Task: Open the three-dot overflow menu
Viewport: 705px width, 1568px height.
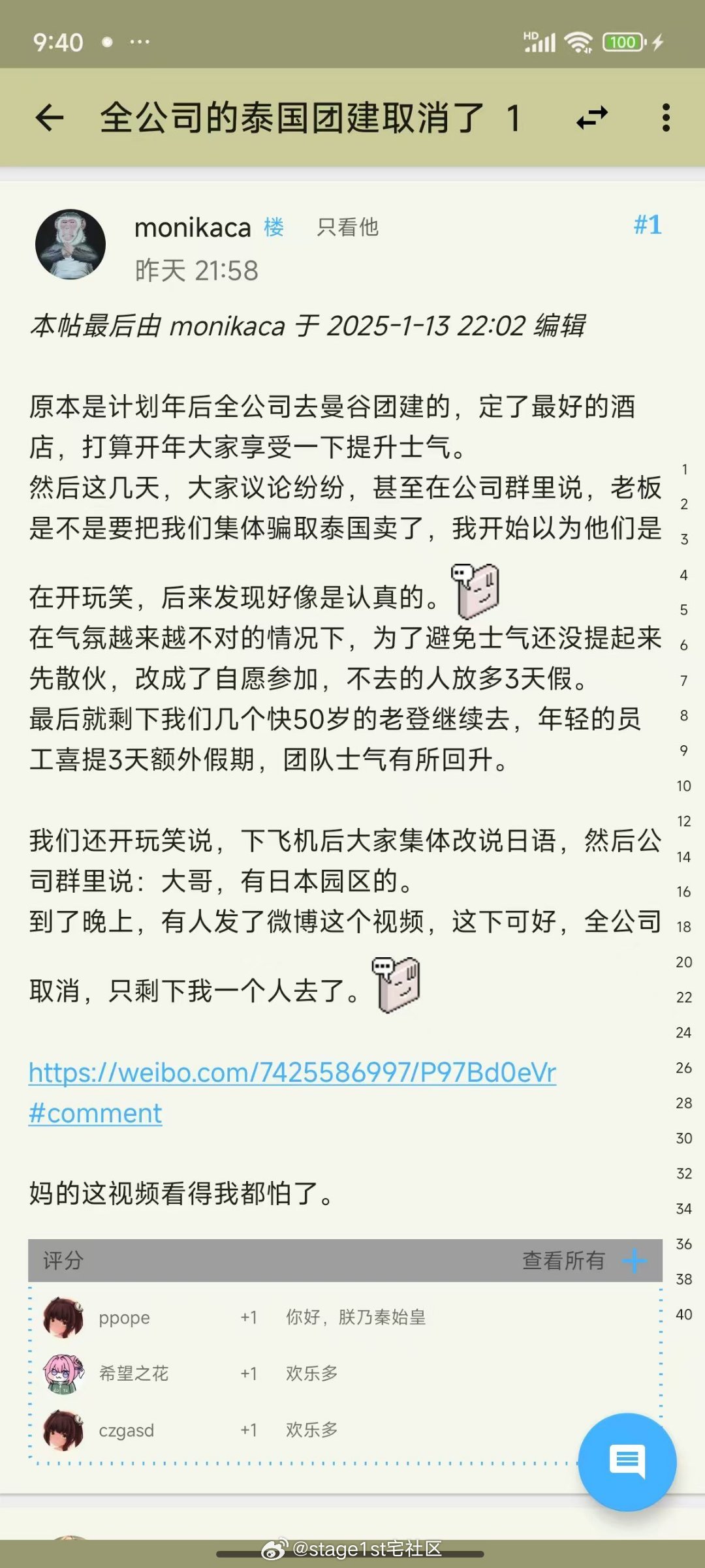Action: (666, 117)
